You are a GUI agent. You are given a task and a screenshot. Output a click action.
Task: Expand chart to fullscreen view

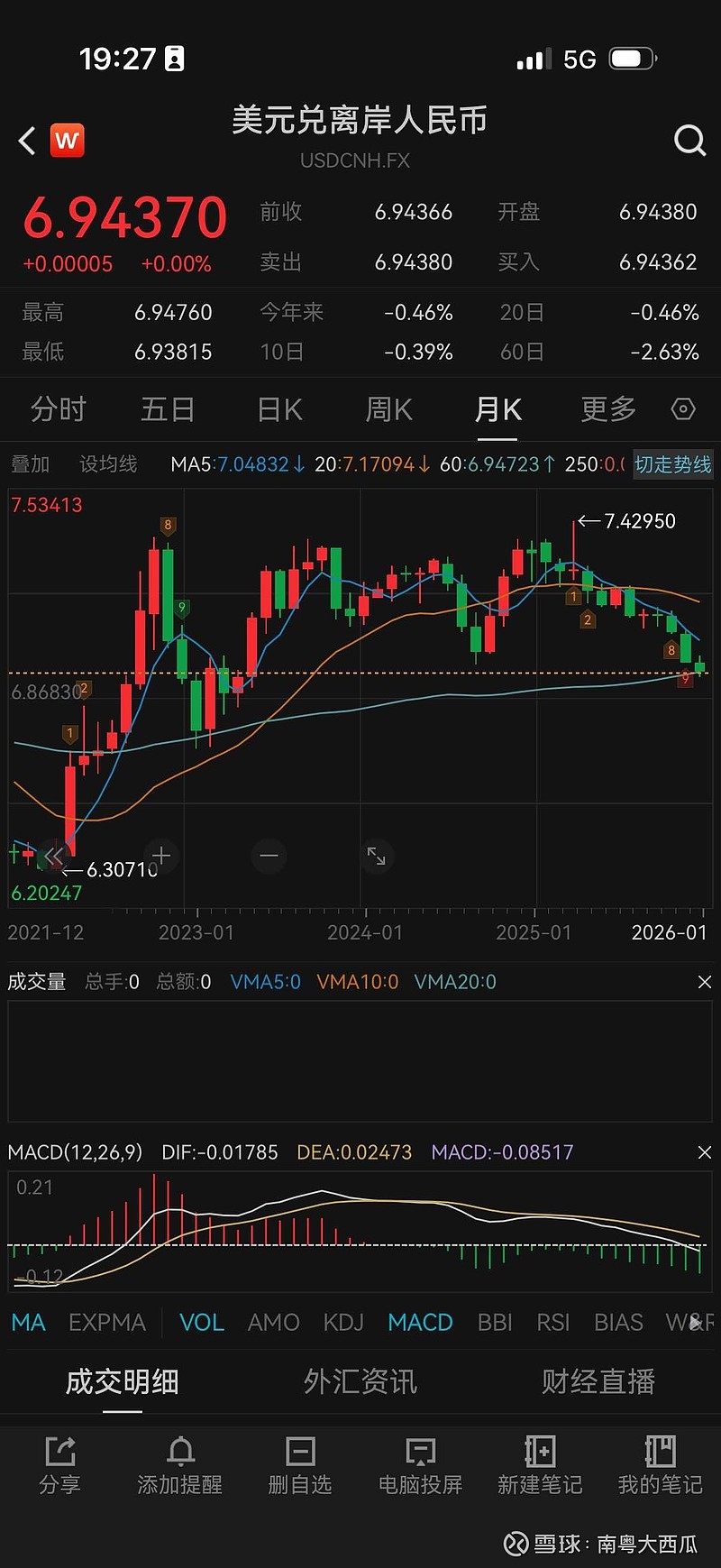tap(377, 856)
